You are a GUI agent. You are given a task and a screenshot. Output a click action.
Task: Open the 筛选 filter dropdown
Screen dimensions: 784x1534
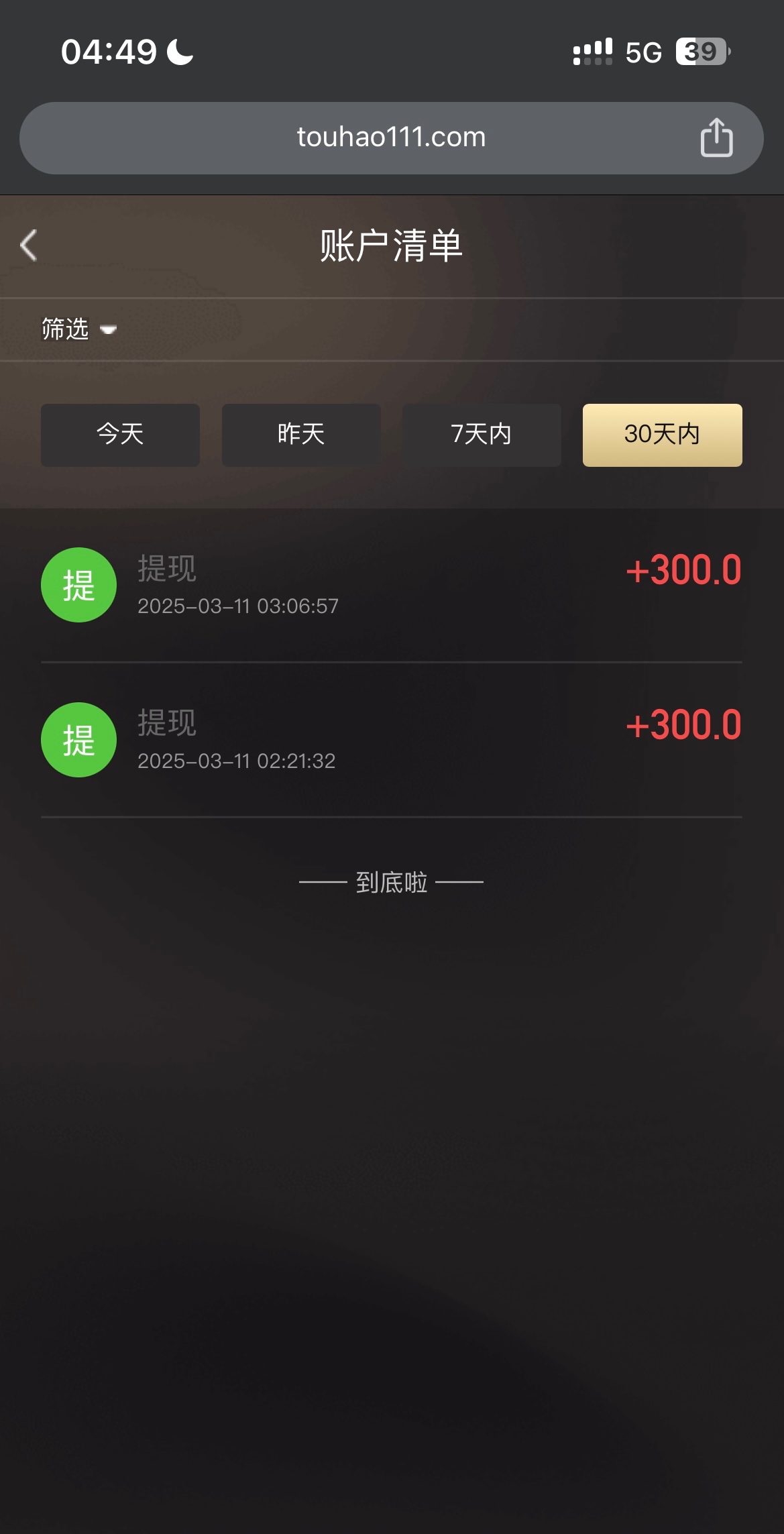tap(65, 329)
